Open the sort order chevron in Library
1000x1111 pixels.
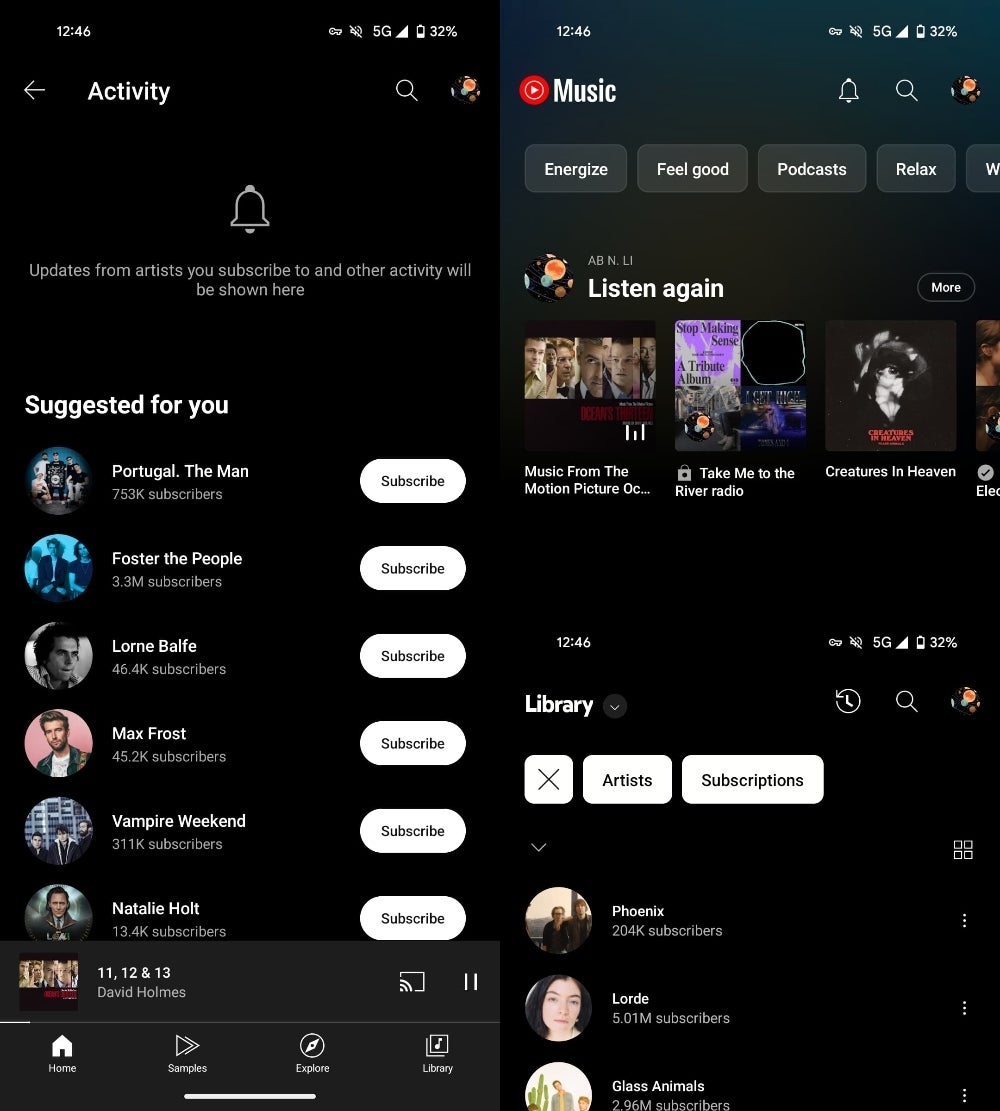(538, 847)
